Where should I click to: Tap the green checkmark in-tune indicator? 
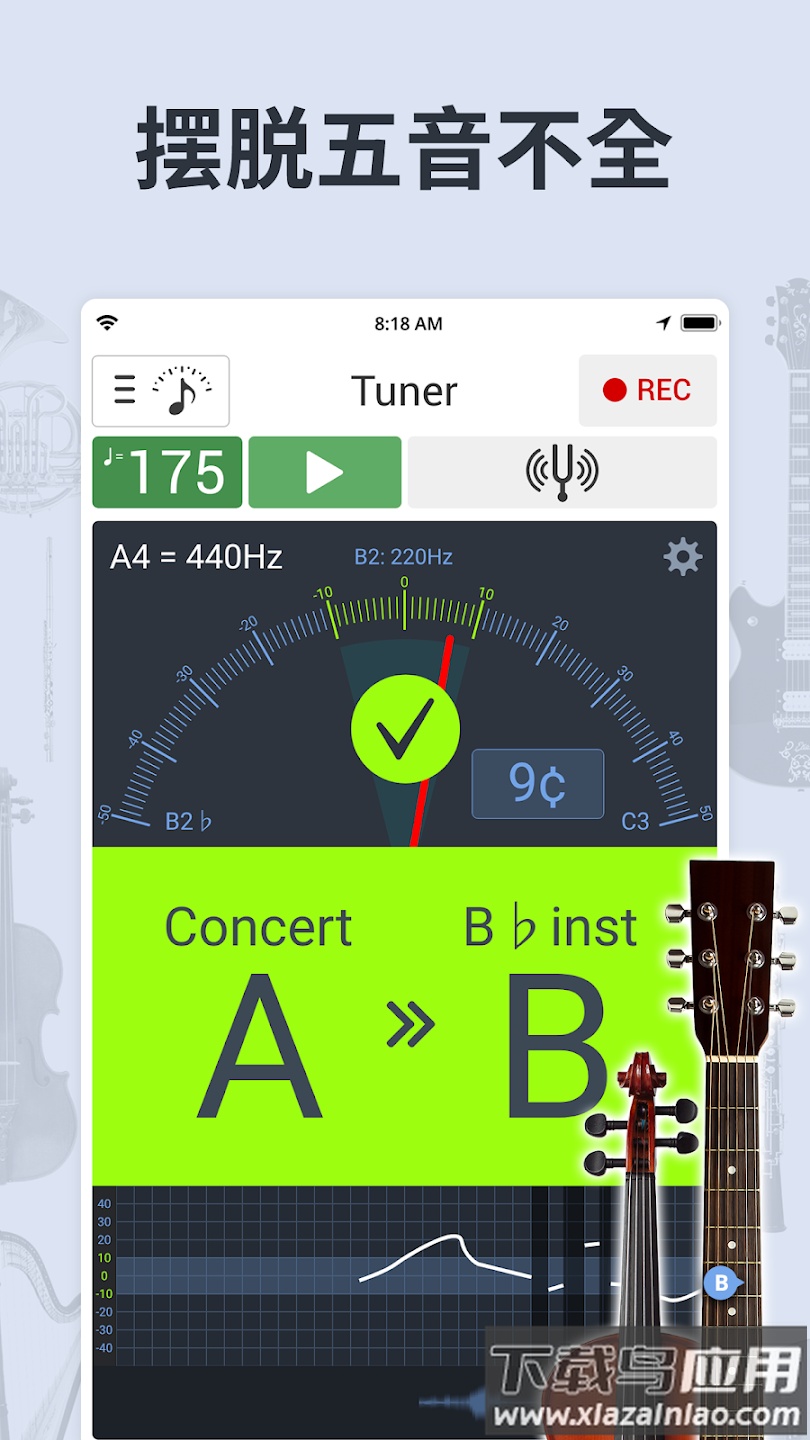click(x=403, y=728)
